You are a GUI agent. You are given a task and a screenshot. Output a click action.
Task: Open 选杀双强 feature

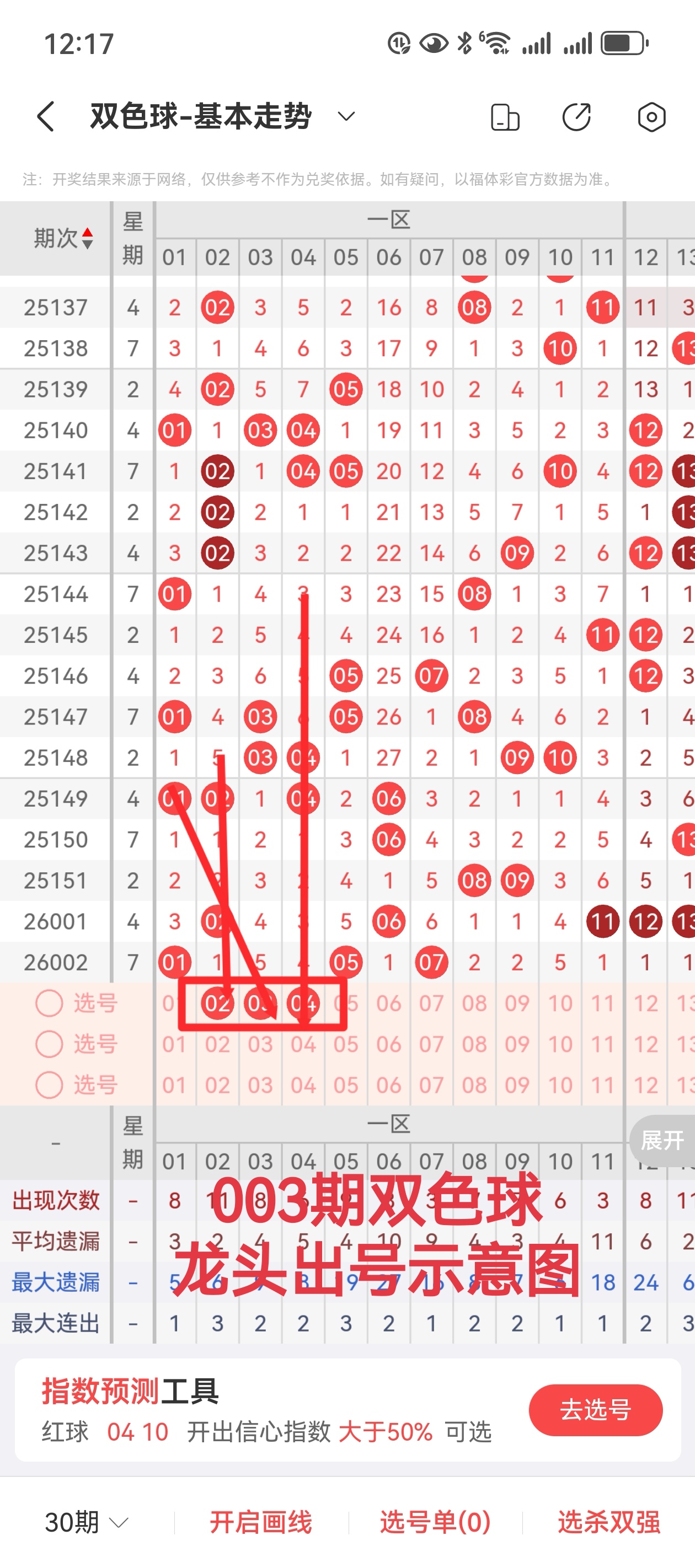tap(608, 1522)
